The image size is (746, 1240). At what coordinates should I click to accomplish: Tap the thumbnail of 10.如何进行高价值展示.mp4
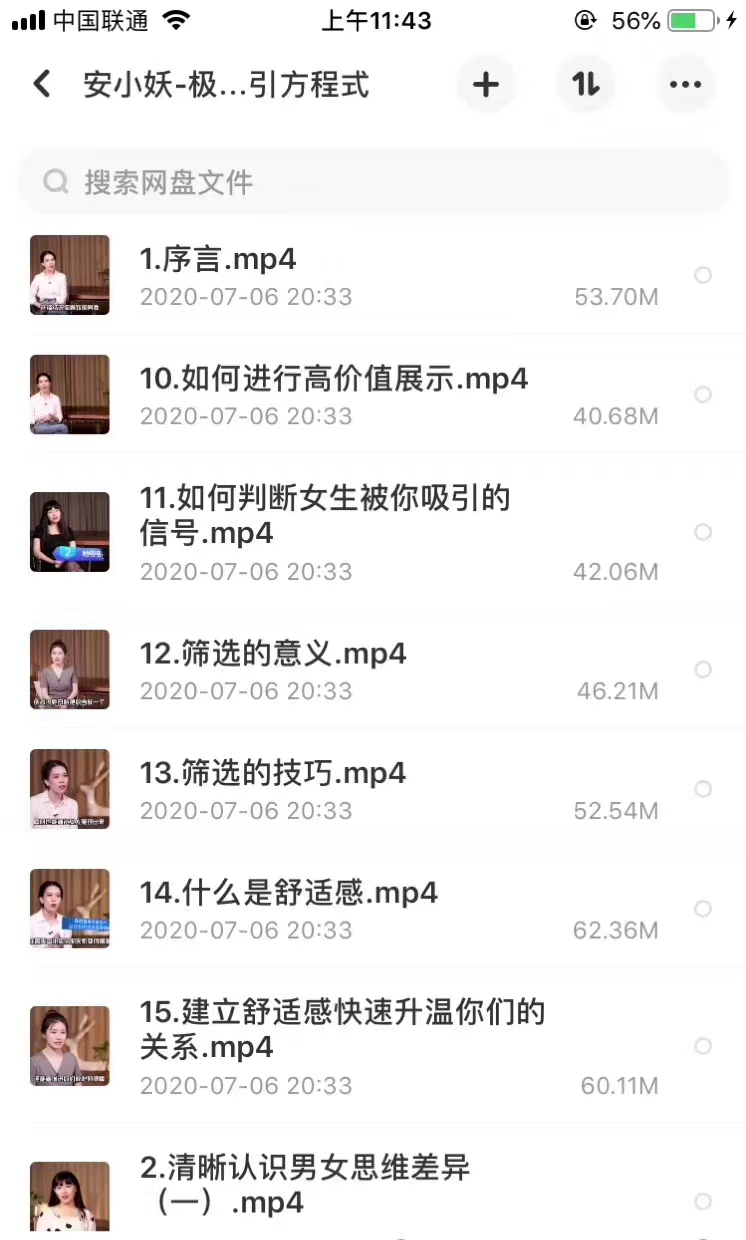click(69, 394)
